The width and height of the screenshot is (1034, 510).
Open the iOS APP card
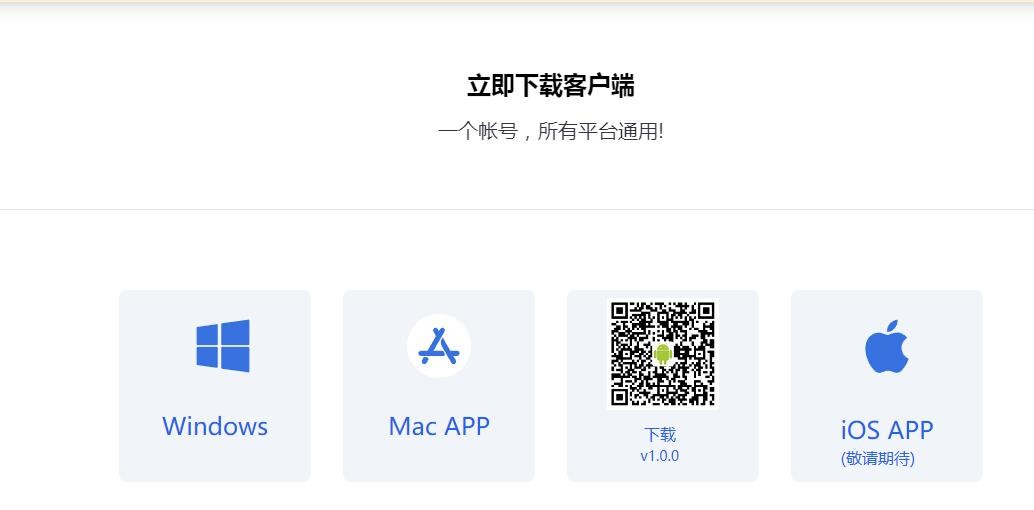(x=887, y=386)
